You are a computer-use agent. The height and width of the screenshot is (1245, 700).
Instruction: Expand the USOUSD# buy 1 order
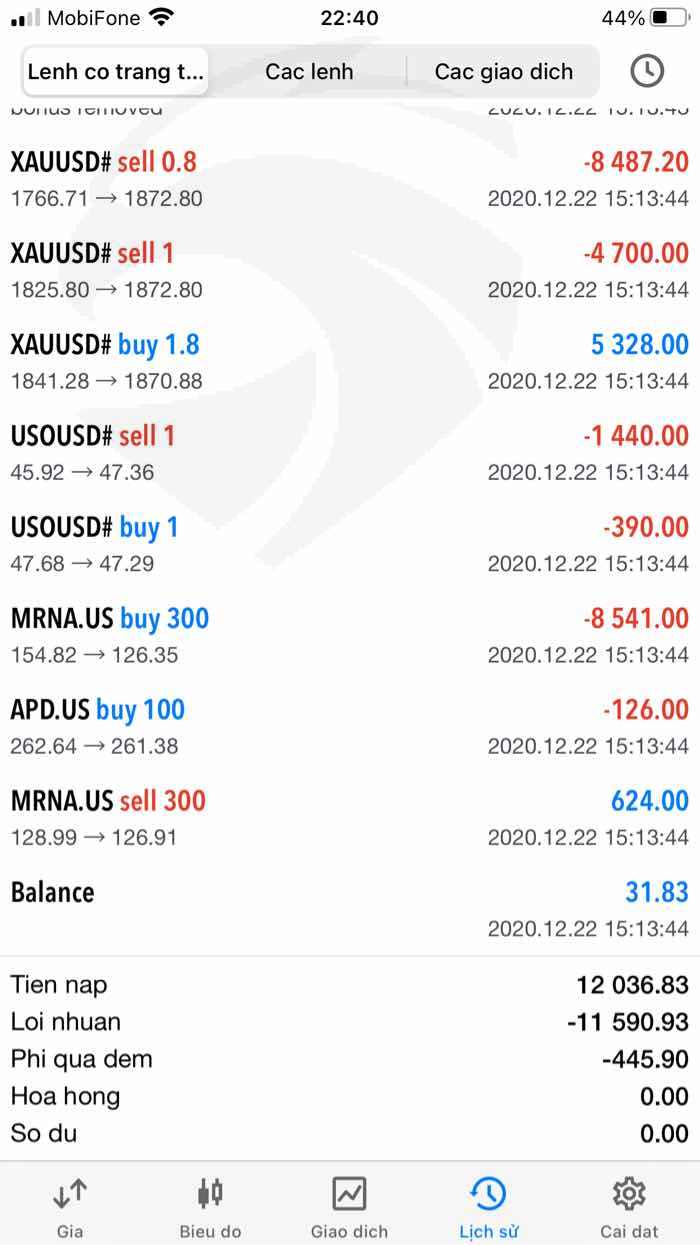coord(350,544)
